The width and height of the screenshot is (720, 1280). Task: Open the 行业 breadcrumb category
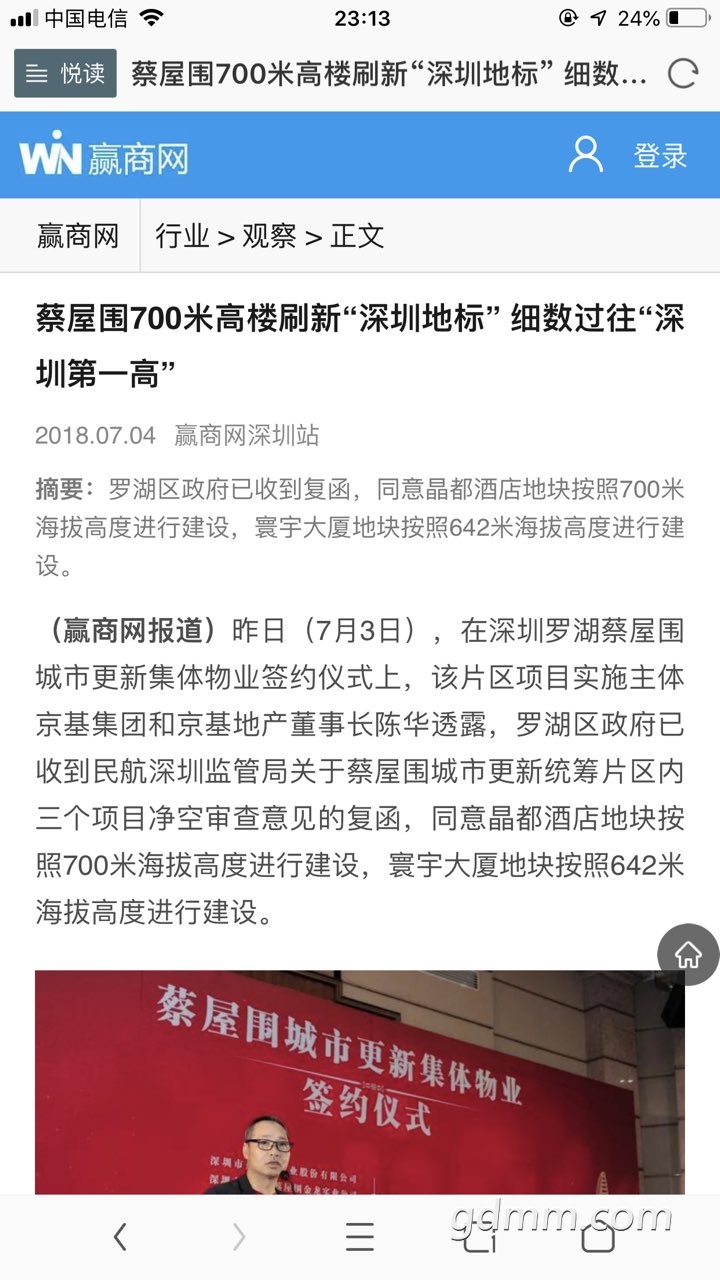tap(182, 236)
